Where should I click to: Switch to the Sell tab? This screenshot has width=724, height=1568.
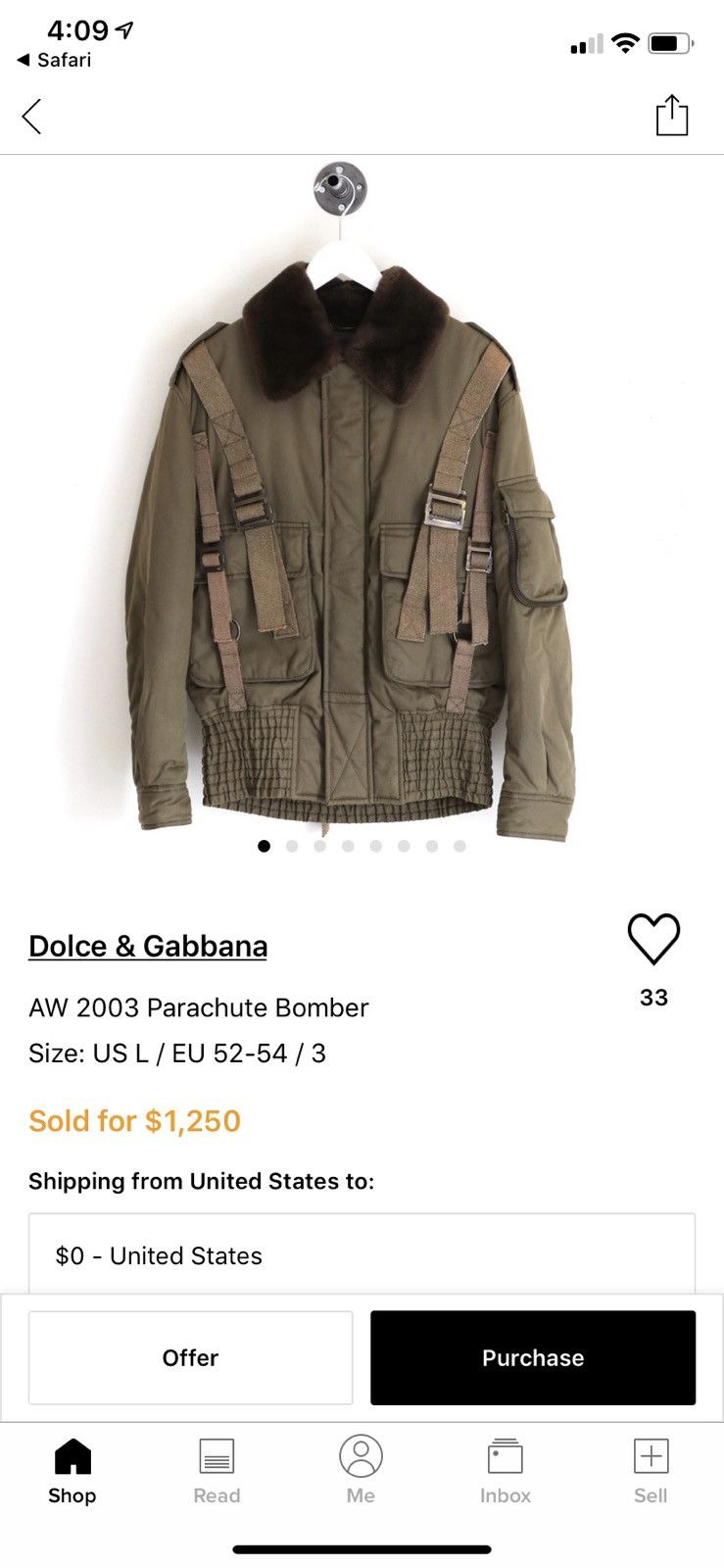pyautogui.click(x=651, y=1470)
